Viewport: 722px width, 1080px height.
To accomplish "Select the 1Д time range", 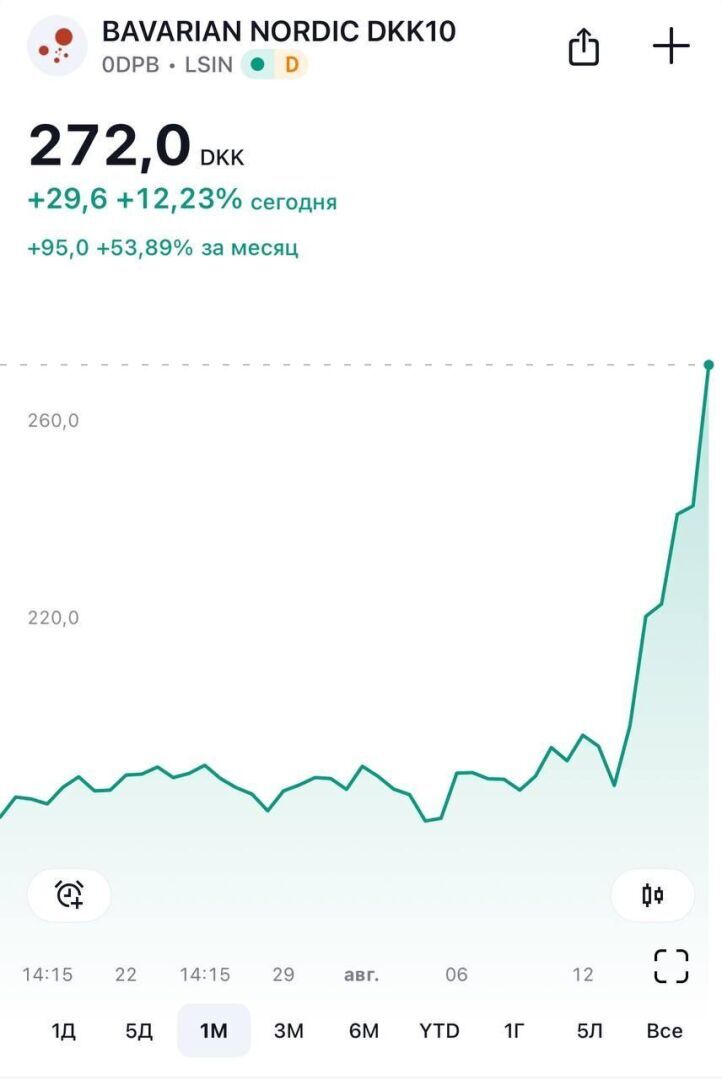I will 63,1031.
